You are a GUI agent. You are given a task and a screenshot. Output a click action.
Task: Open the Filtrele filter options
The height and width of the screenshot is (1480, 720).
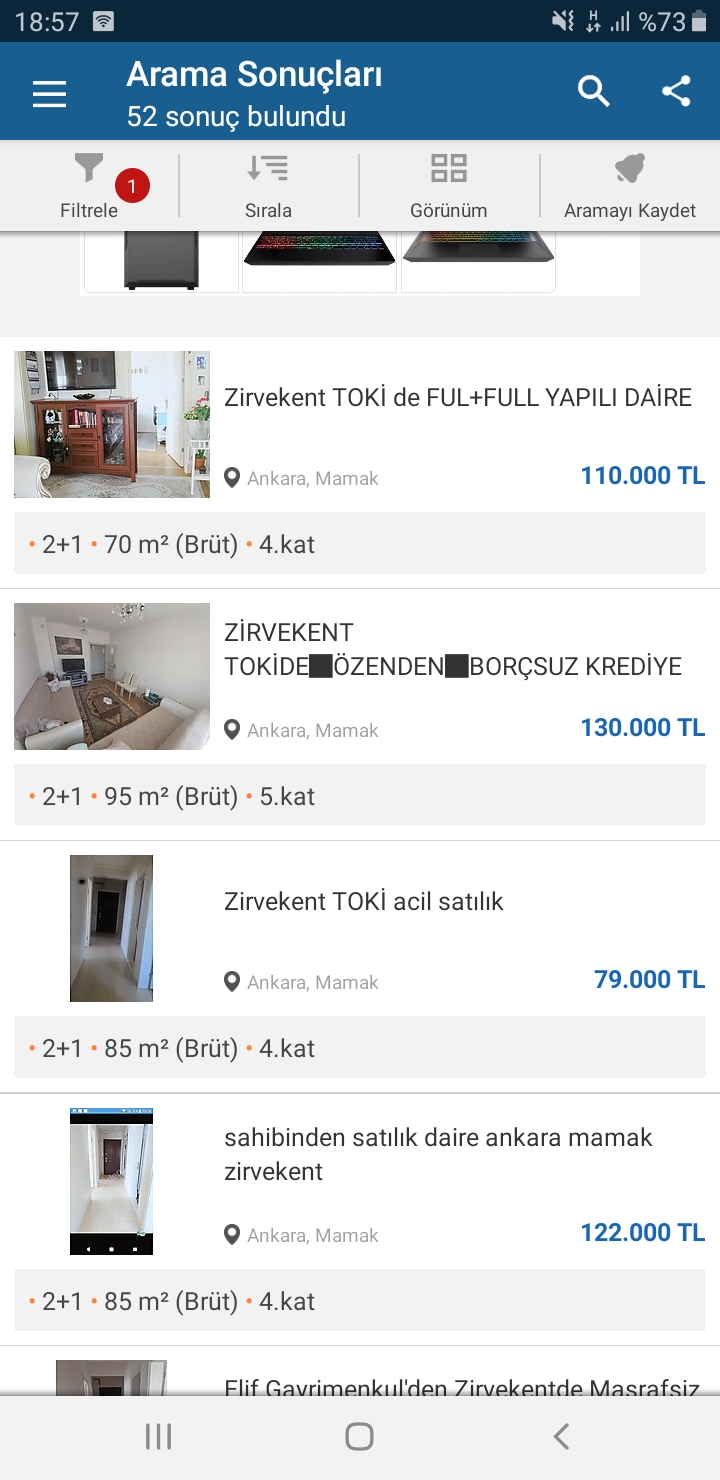click(89, 185)
